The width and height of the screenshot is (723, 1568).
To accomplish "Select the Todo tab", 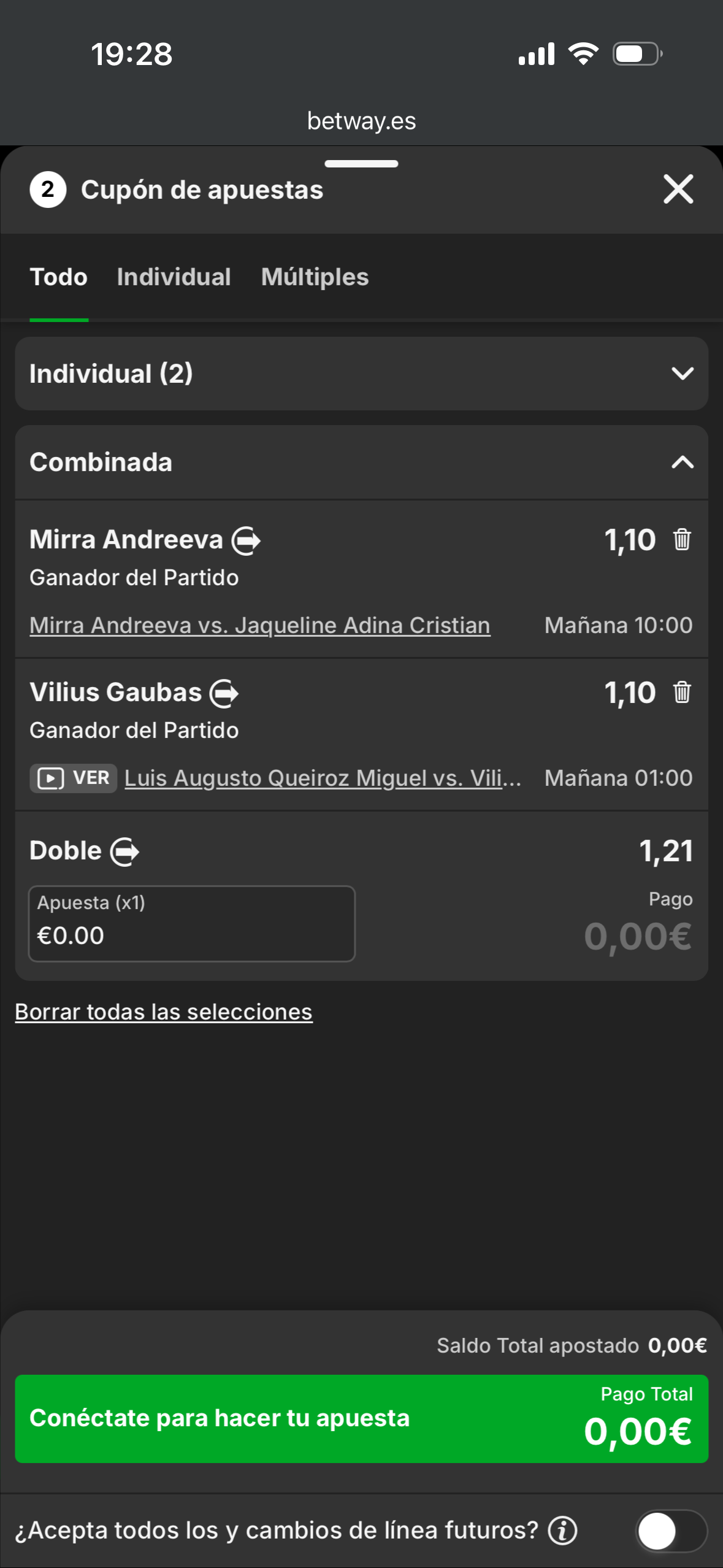I will pos(59,277).
